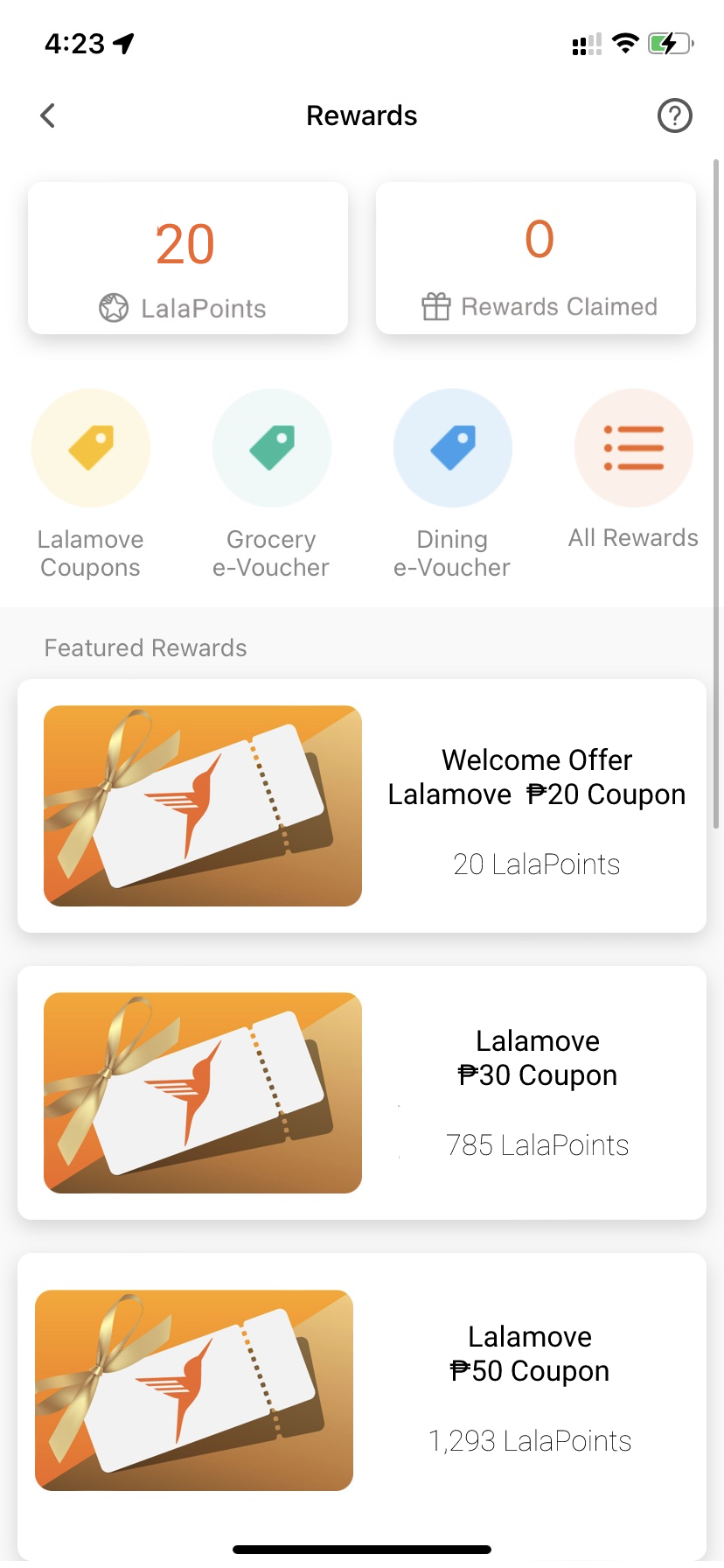
Task: View Lalamove ₱50 Coupon reward
Action: (362, 1389)
